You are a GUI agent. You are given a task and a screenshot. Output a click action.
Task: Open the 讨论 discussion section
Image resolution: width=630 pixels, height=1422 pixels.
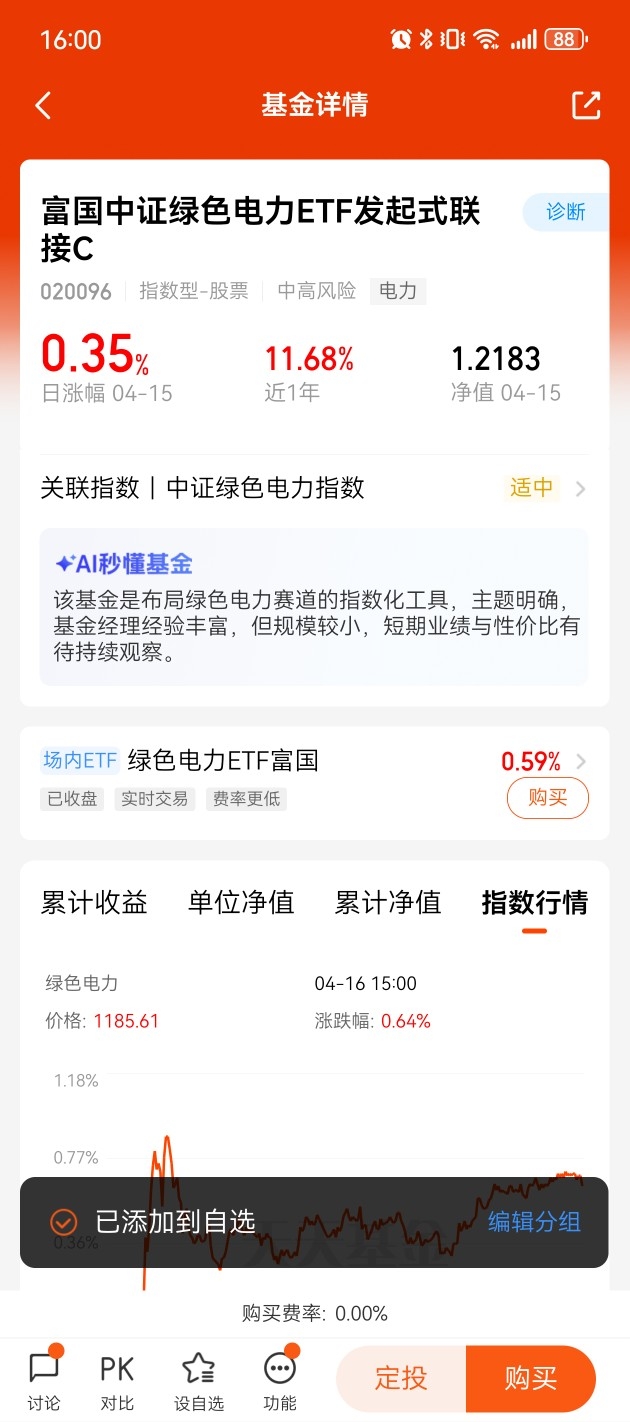[x=45, y=1381]
